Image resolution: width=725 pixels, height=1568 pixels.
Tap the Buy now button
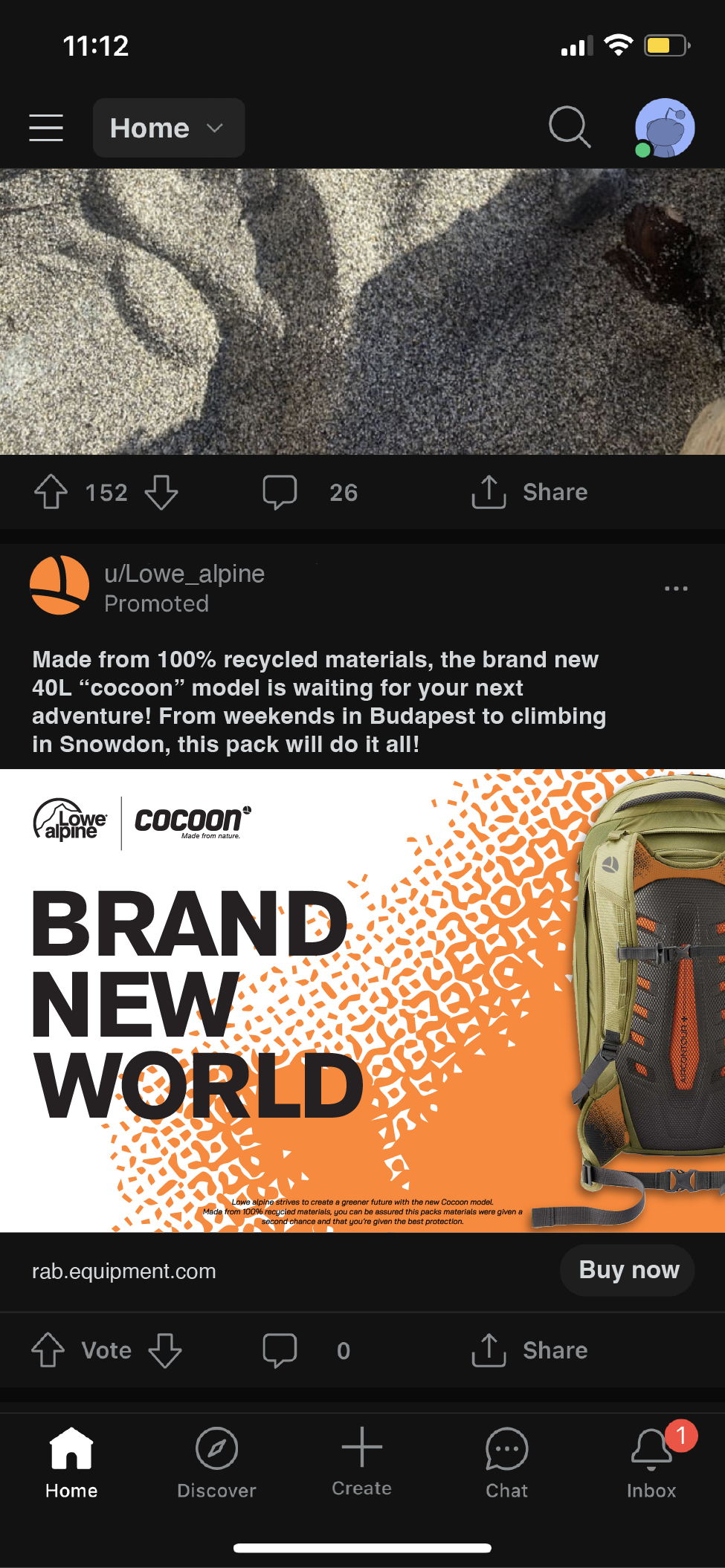click(628, 1270)
